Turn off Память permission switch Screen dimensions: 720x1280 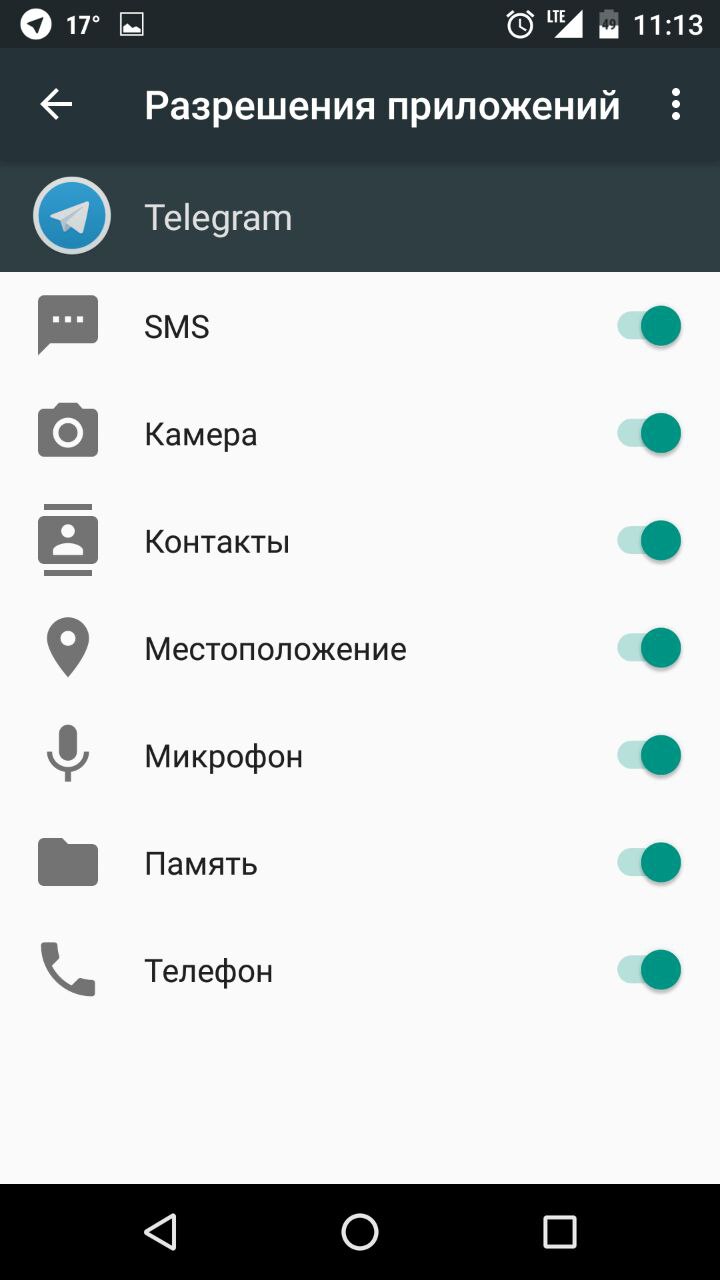click(649, 863)
